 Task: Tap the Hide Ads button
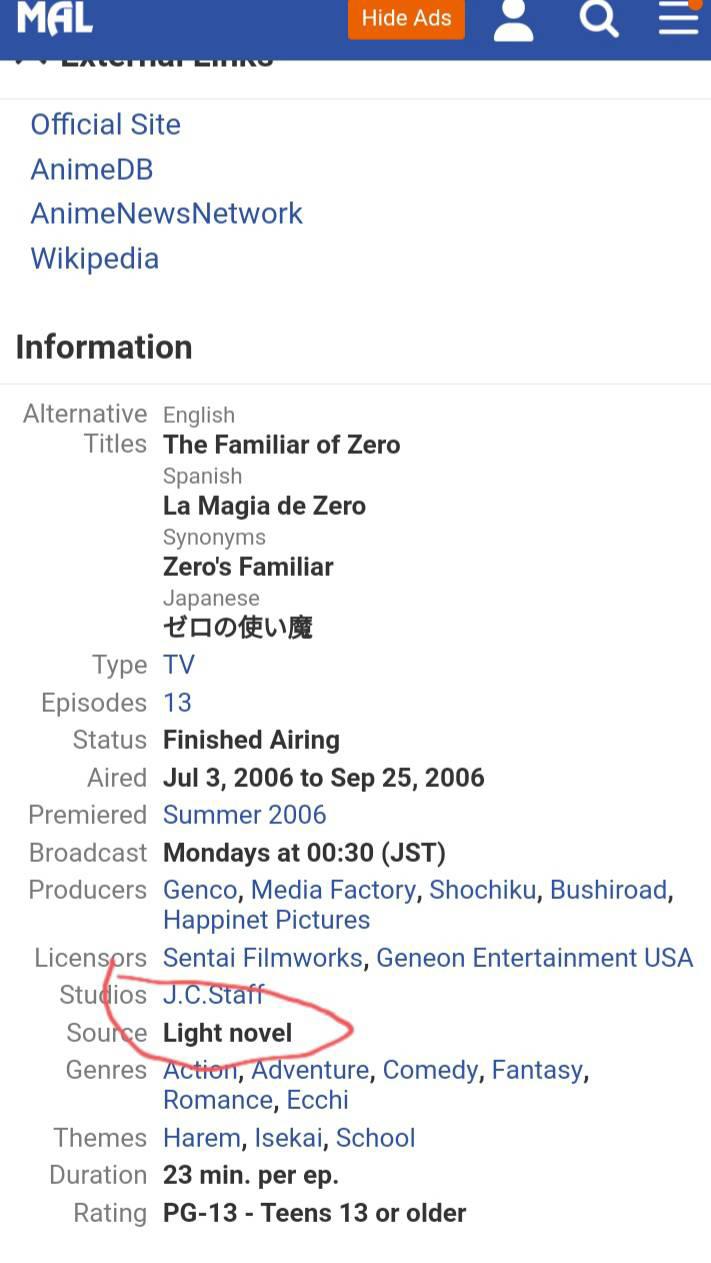click(406, 19)
